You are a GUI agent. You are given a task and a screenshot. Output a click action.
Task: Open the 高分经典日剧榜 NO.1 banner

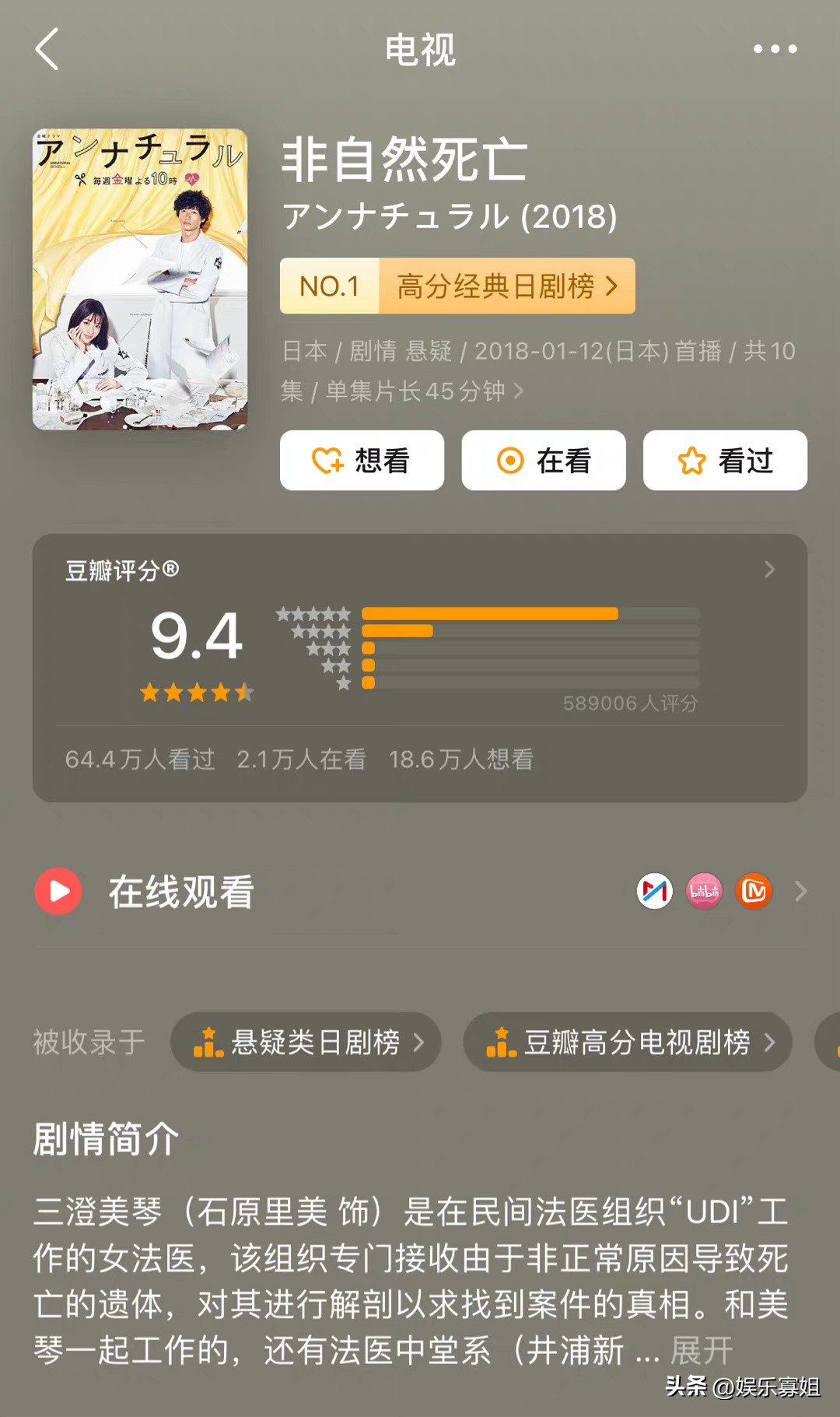point(457,286)
